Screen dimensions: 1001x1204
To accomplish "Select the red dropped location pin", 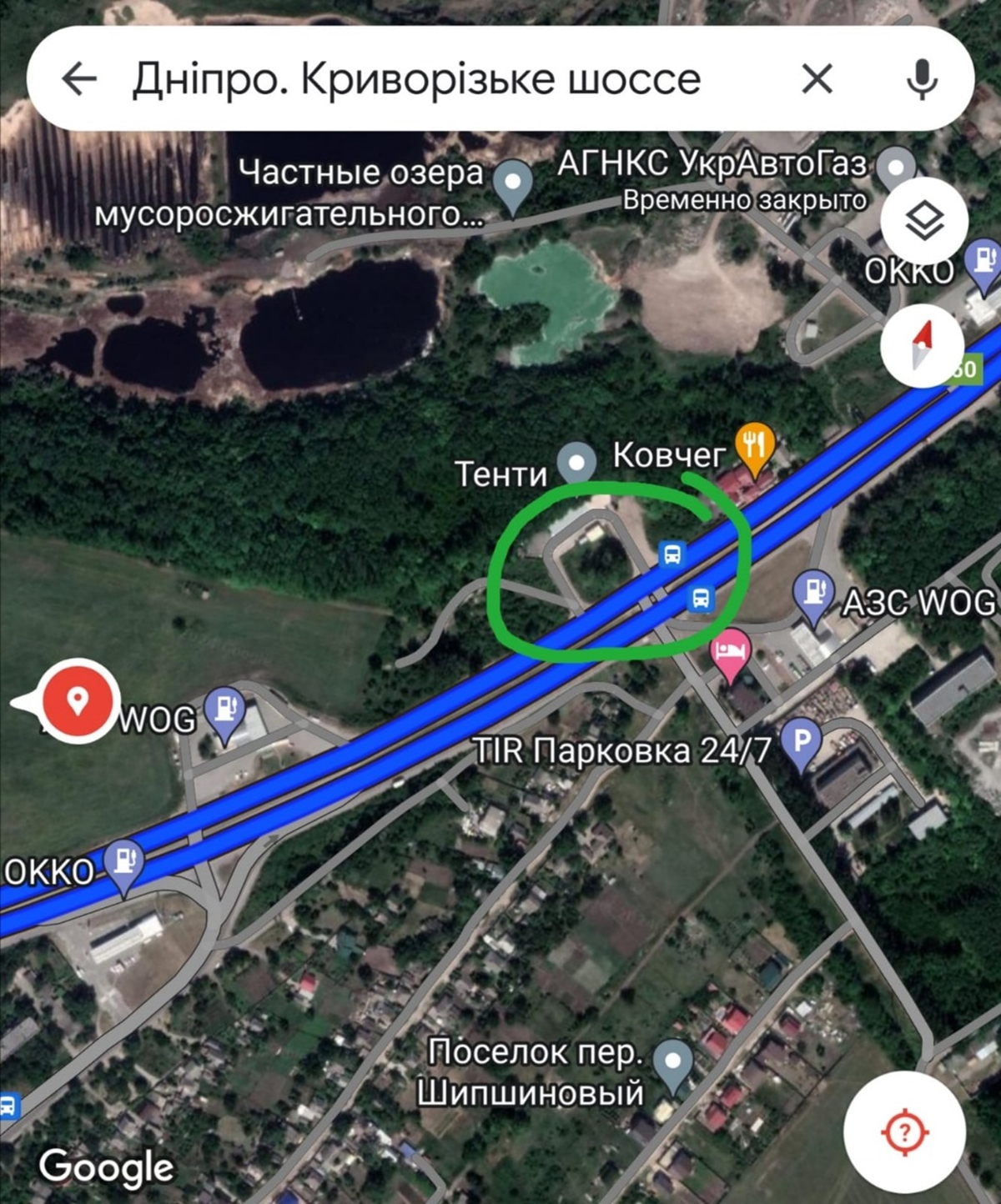I will pyautogui.click(x=78, y=700).
